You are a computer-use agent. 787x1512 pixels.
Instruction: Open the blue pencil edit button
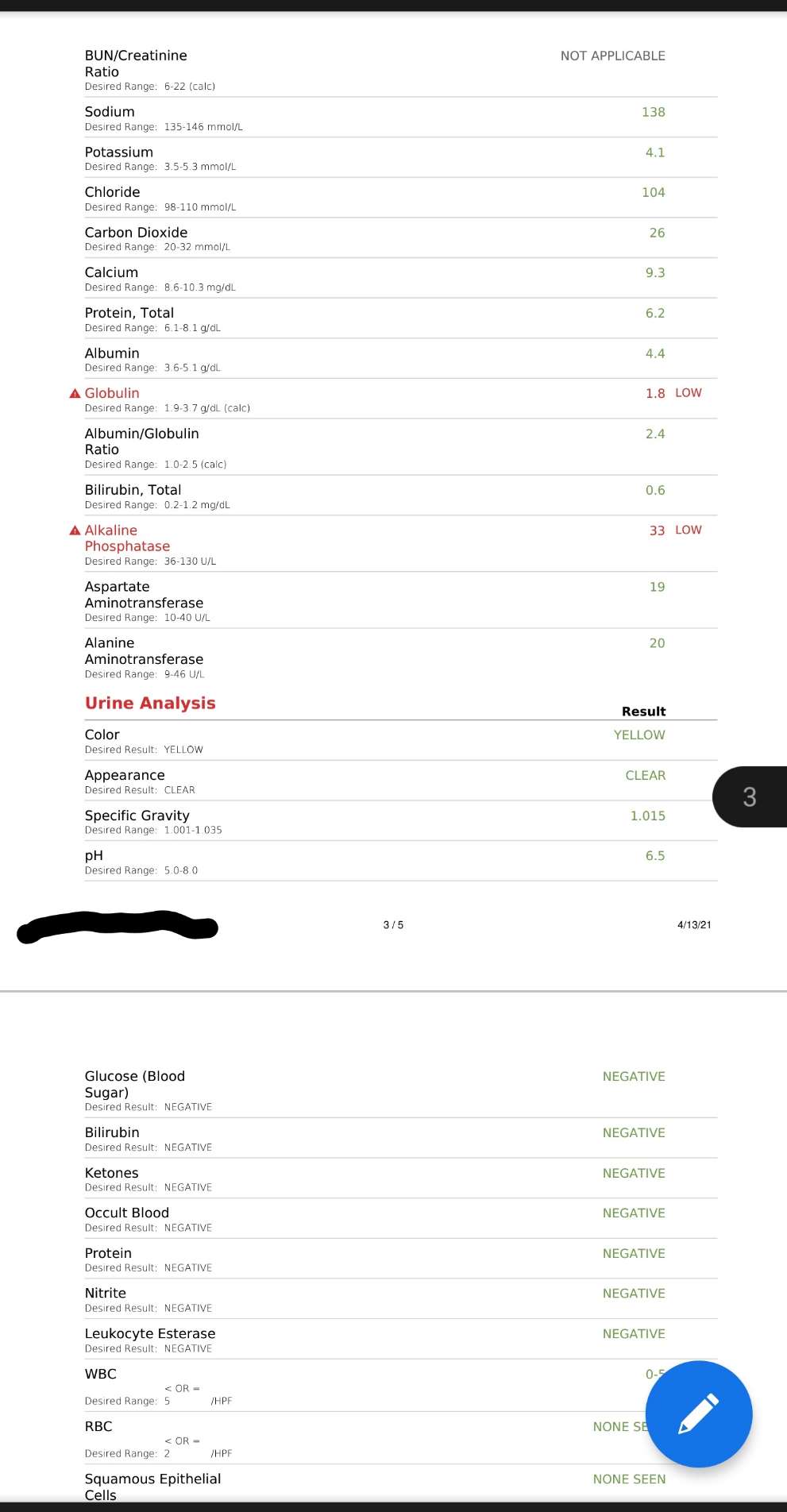coord(699,1414)
